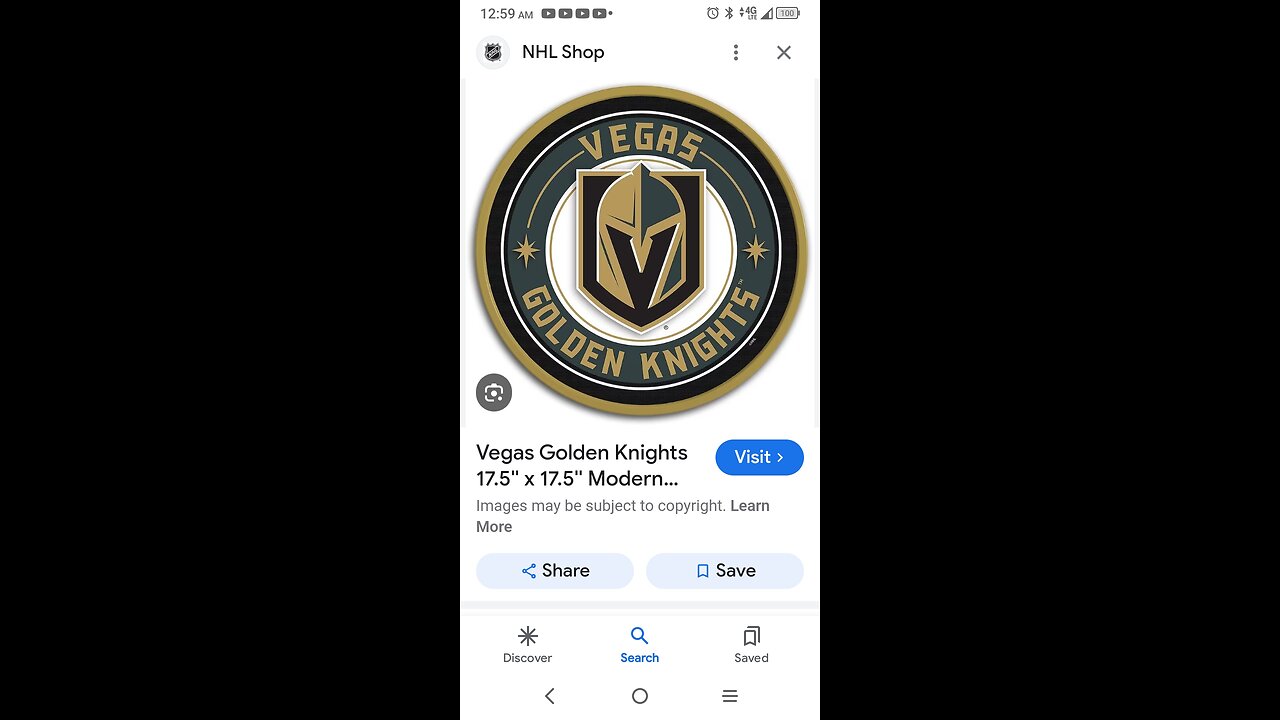Go to the Search tab
Image resolution: width=1280 pixels, height=720 pixels.
pyautogui.click(x=640, y=645)
